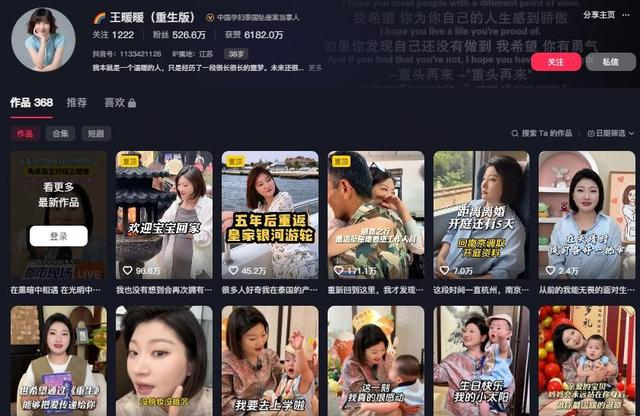640x416 pixels.
Task: Open the three-dot overflow menu
Action: click(x=625, y=15)
